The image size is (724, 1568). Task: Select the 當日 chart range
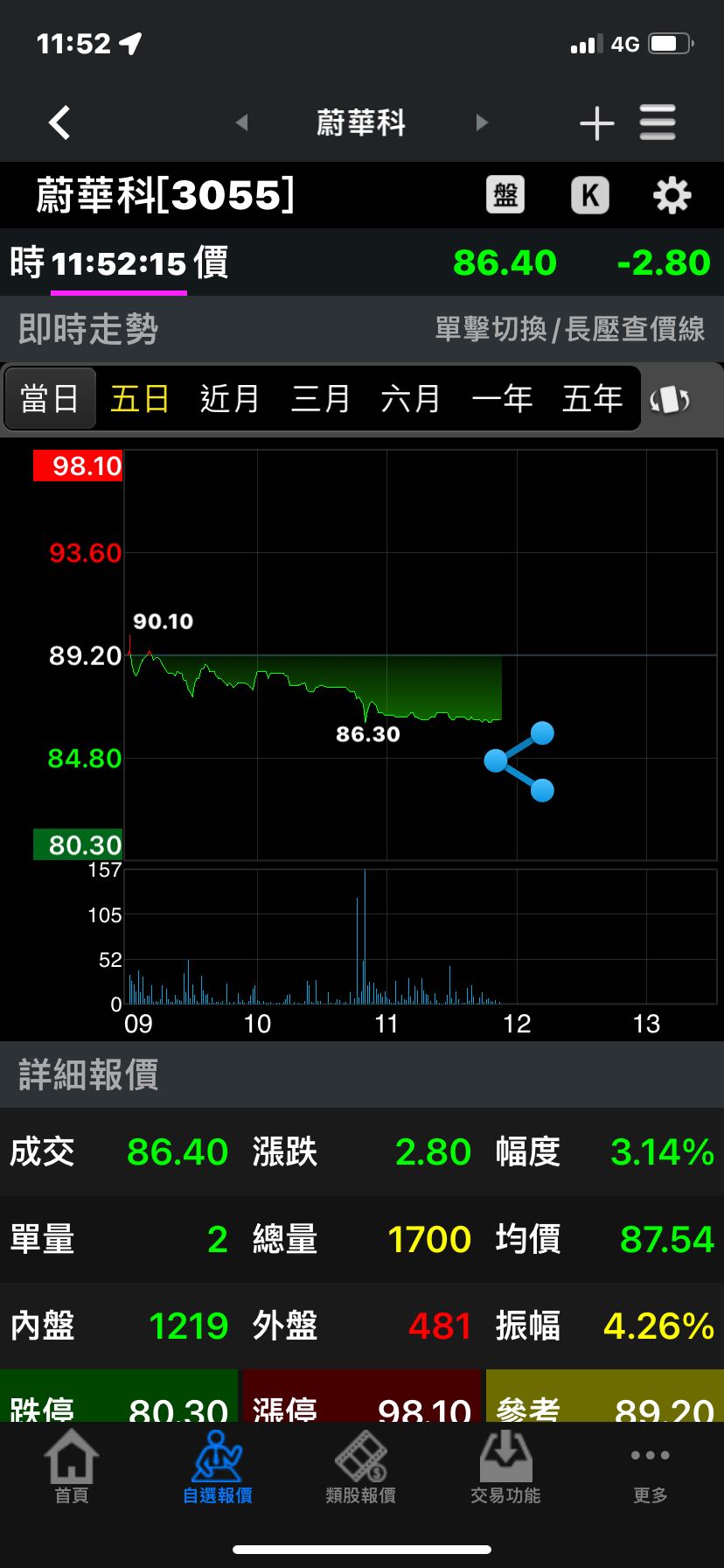pyautogui.click(x=50, y=399)
